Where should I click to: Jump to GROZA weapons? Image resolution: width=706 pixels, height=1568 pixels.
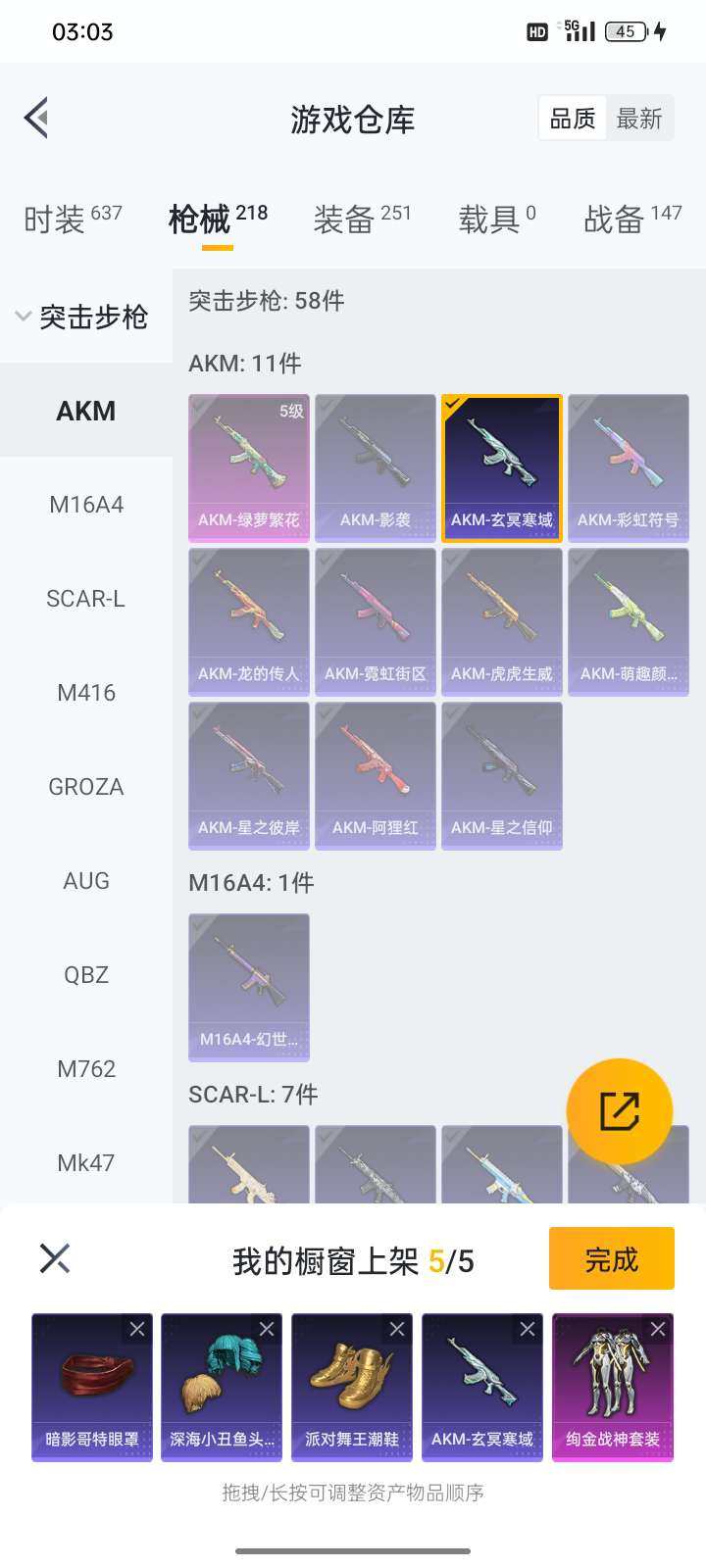click(x=86, y=787)
